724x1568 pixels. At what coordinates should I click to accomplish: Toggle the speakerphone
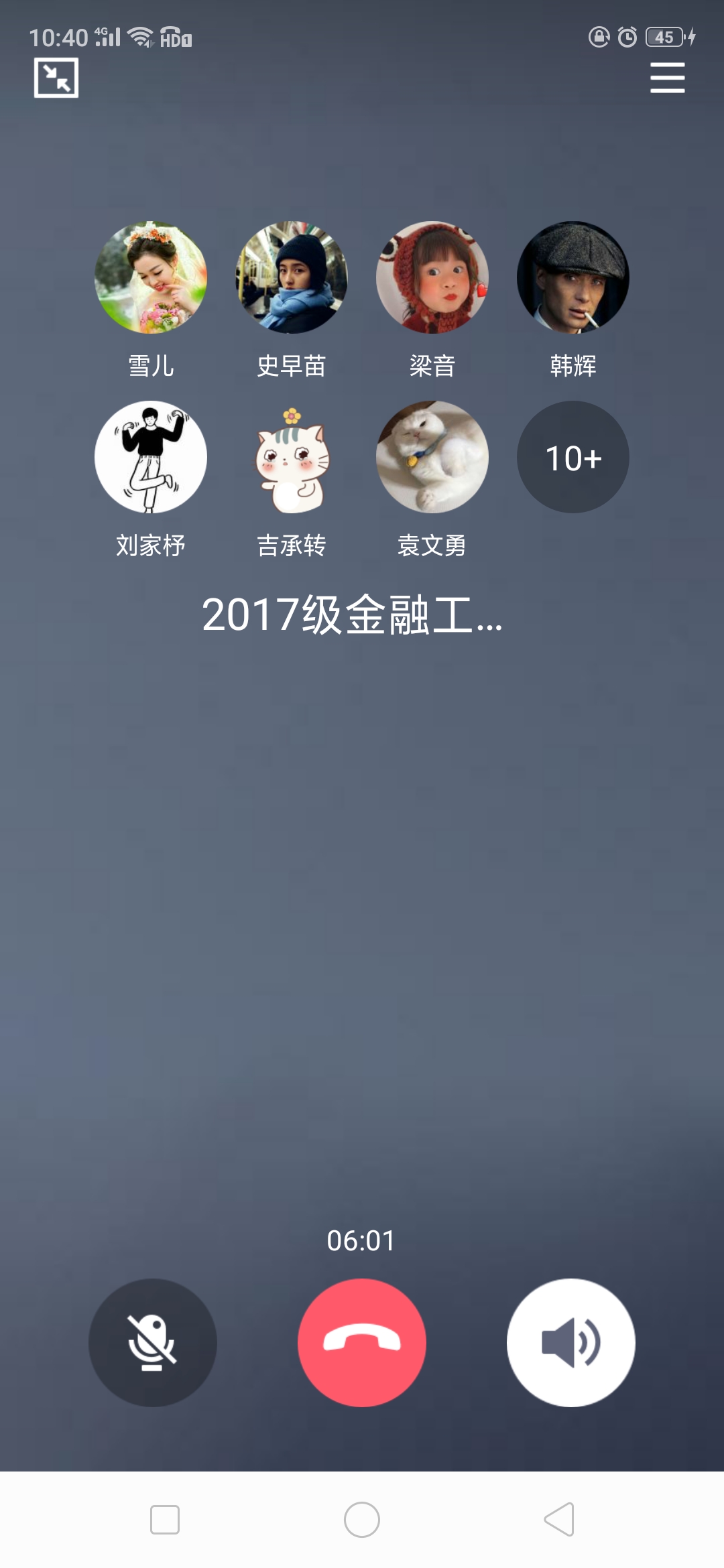tap(571, 1343)
